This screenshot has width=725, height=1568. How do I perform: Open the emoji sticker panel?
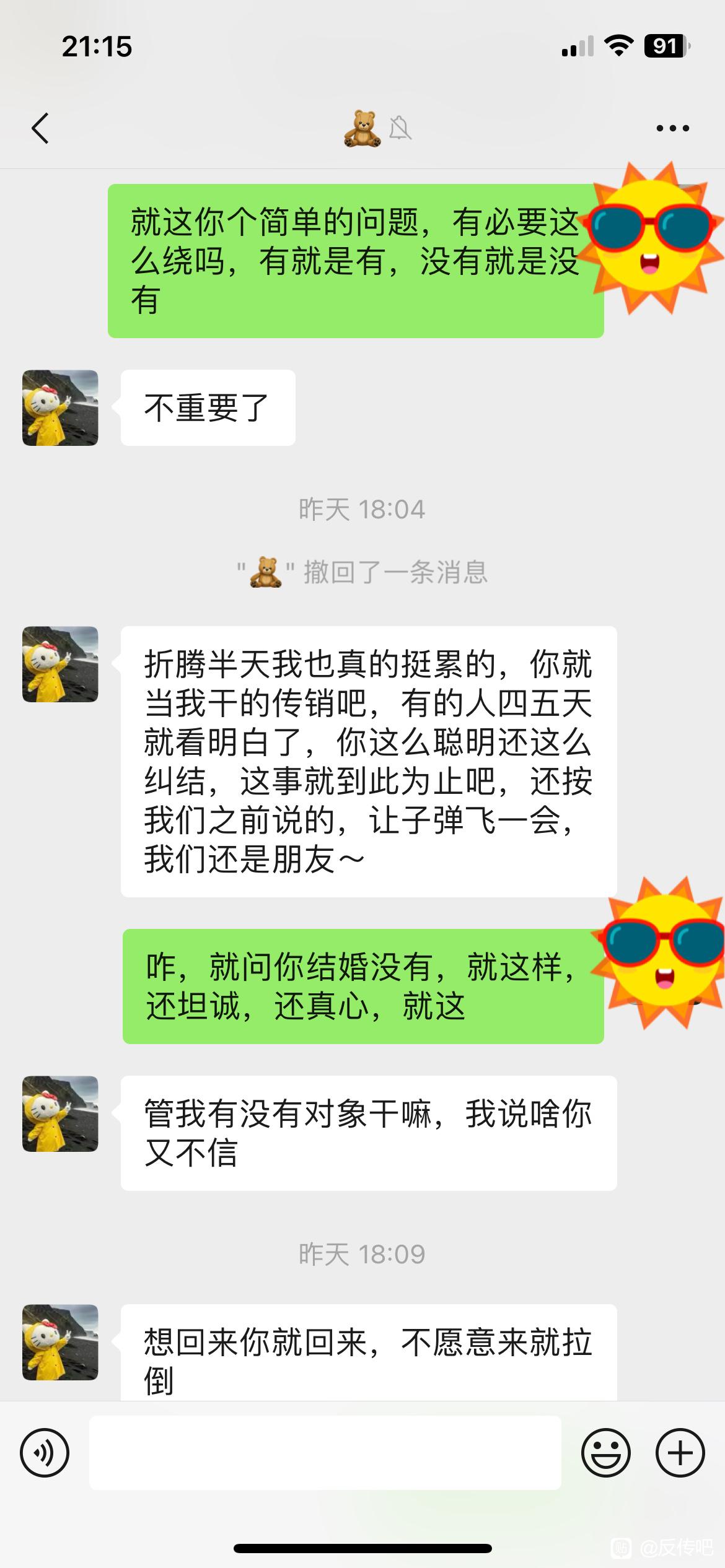[x=605, y=1452]
